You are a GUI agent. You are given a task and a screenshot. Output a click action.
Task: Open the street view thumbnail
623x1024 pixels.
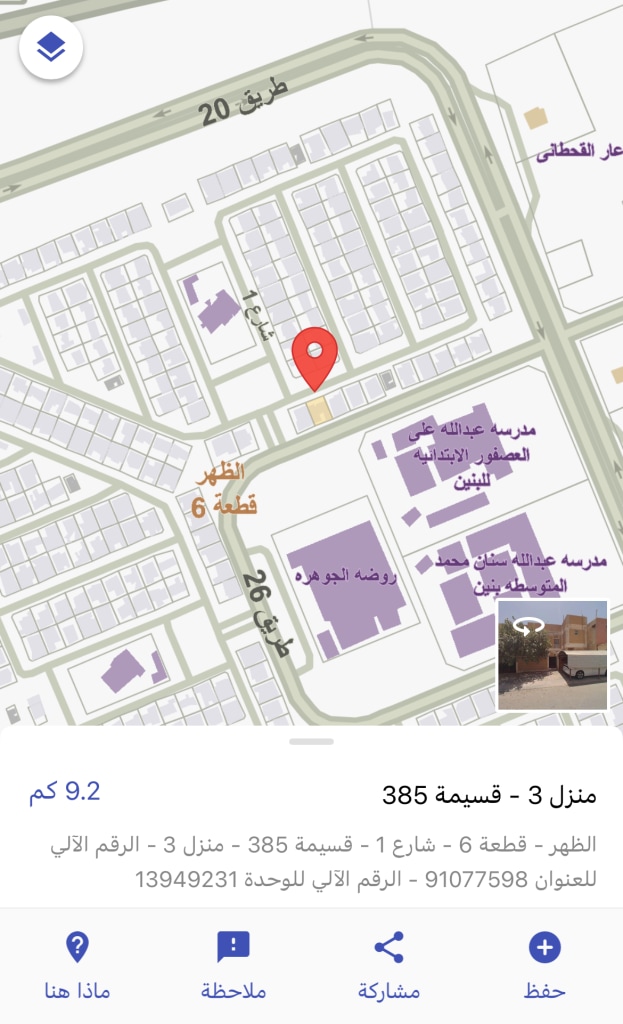pyautogui.click(x=552, y=655)
